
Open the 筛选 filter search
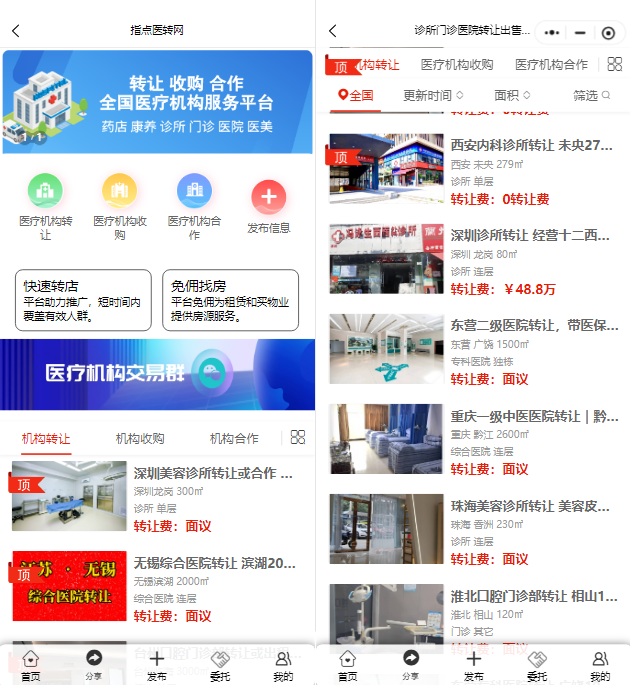click(x=592, y=96)
